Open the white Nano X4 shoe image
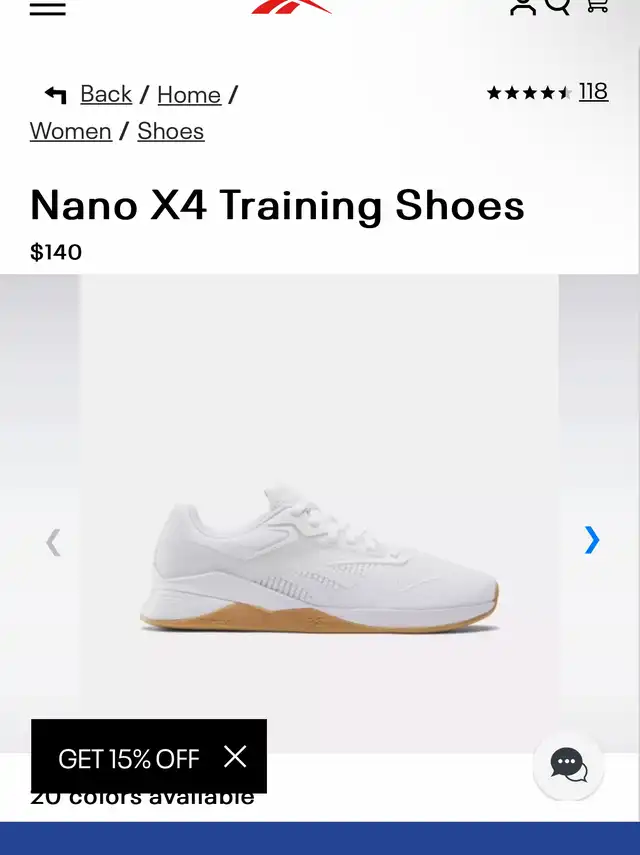The image size is (640, 855). click(319, 560)
